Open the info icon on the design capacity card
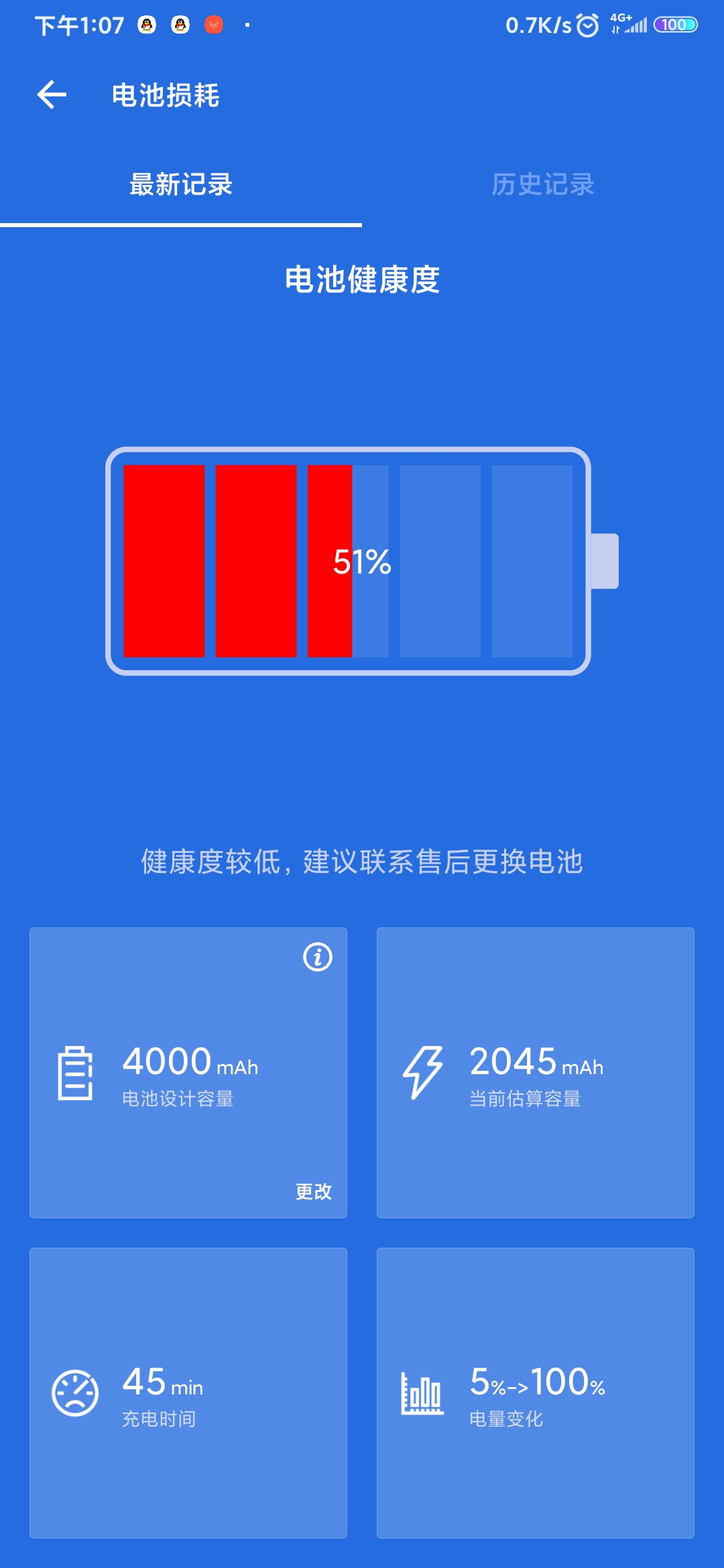 point(318,957)
